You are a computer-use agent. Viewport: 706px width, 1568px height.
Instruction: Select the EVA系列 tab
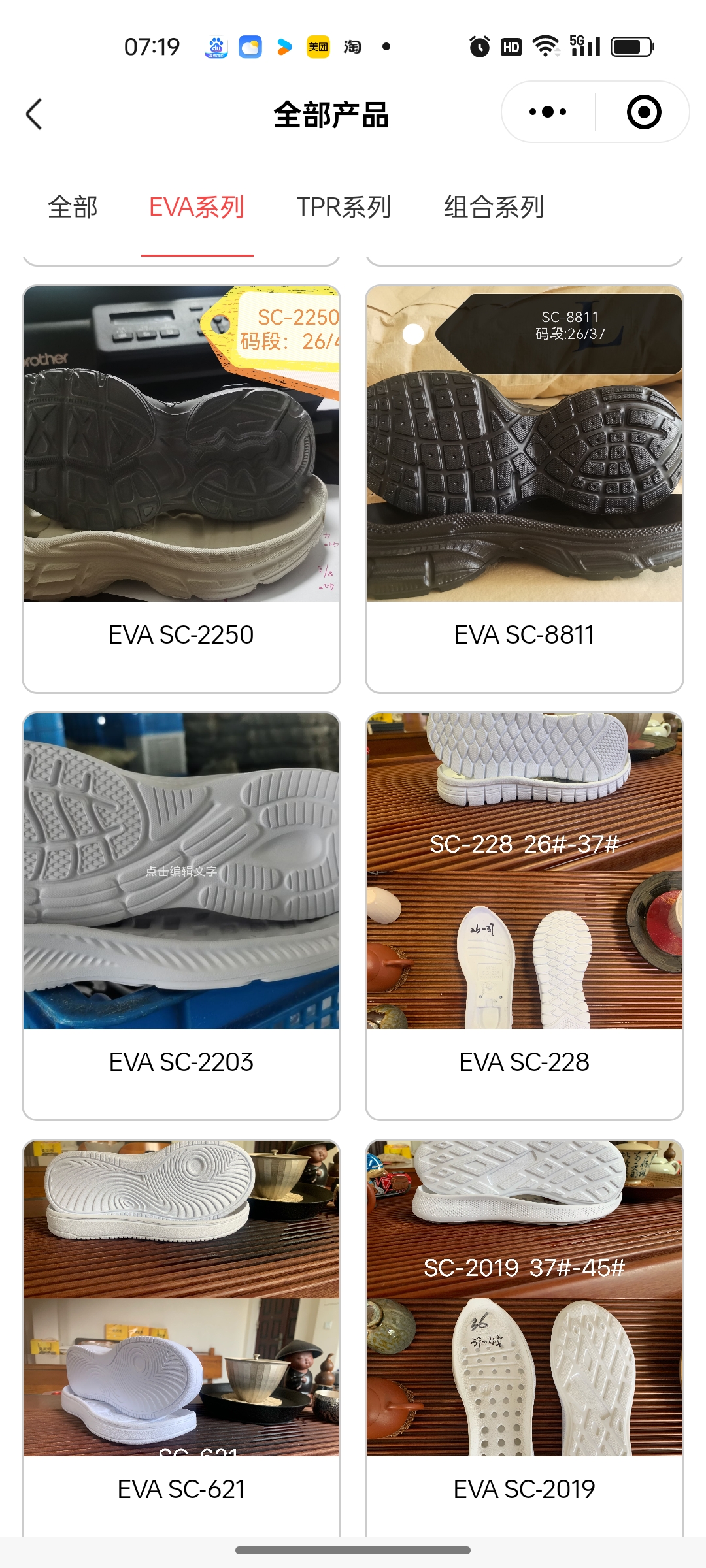pos(197,207)
